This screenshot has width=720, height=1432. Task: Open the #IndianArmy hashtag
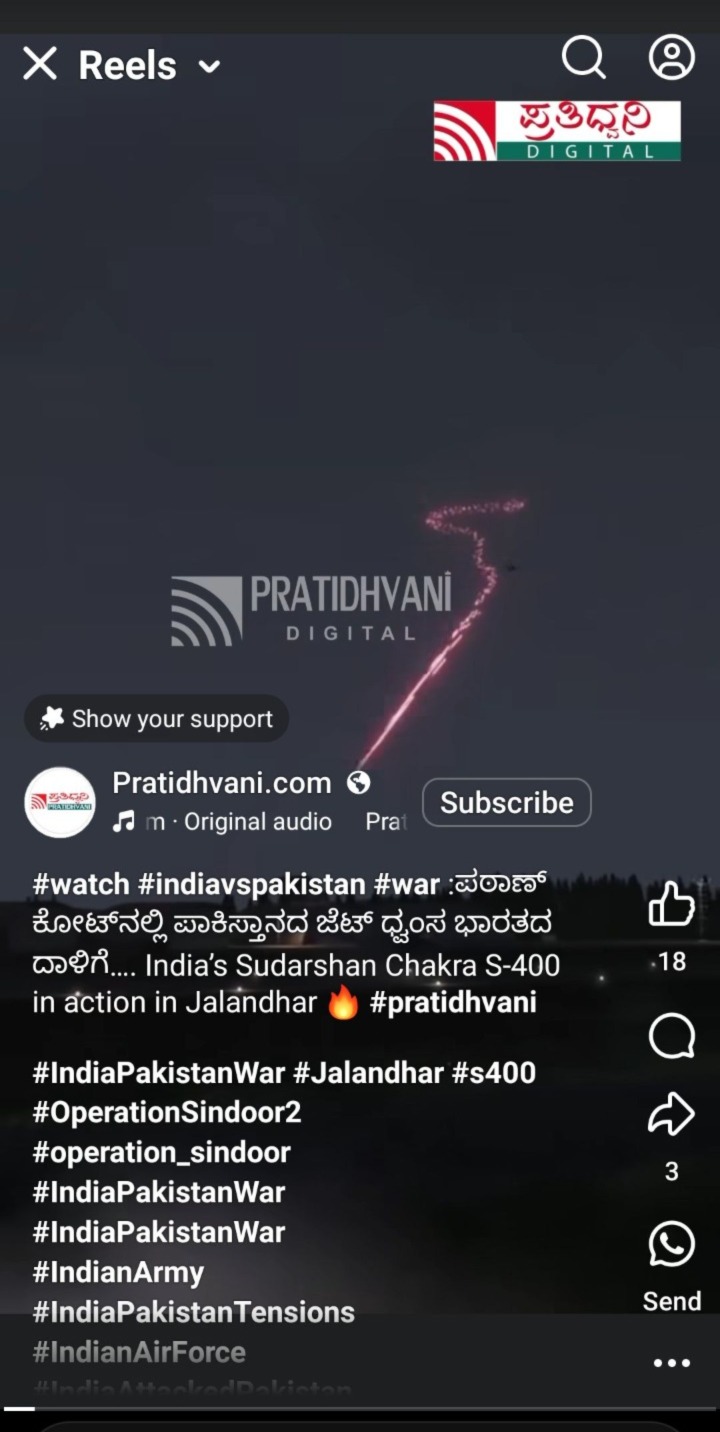pyautogui.click(x=118, y=1272)
